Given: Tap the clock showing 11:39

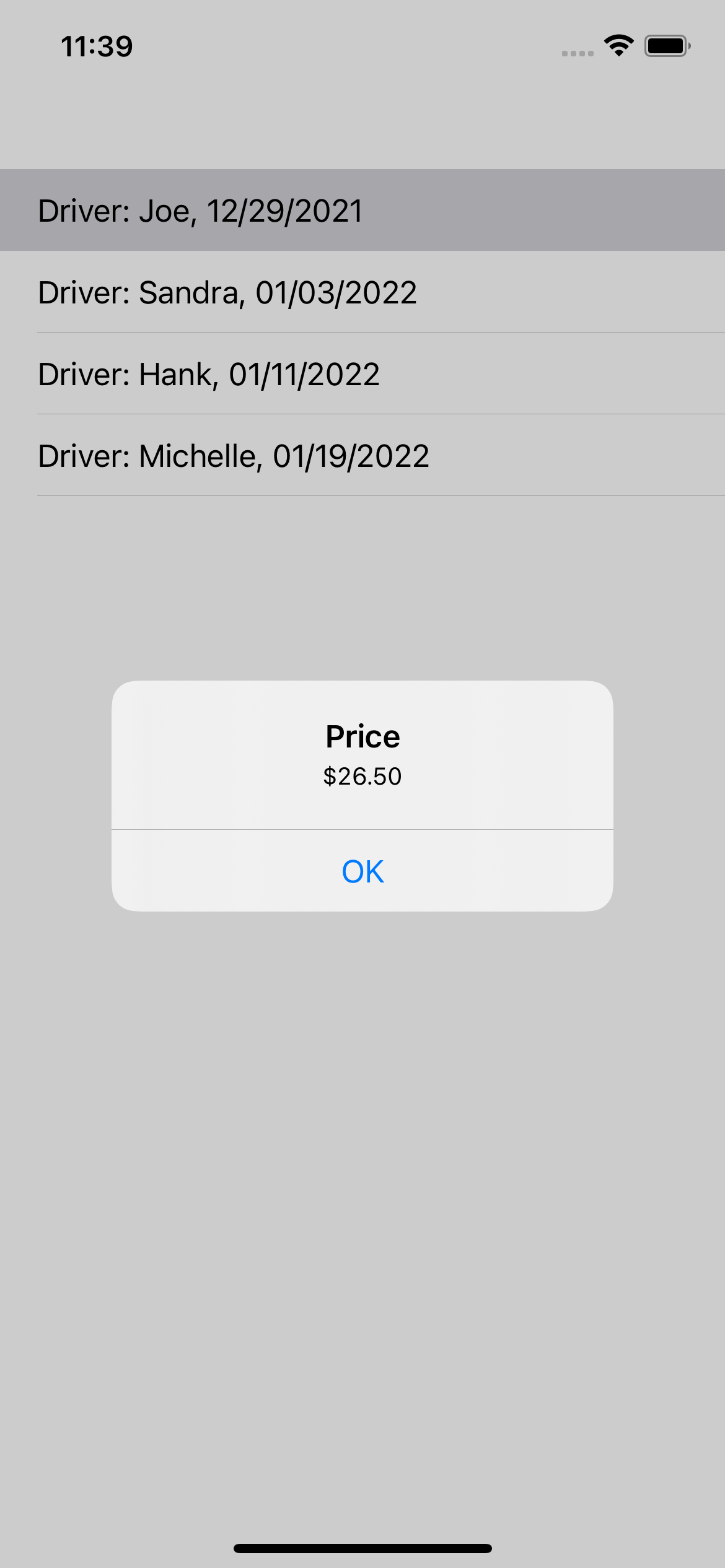Looking at the screenshot, I should tap(97, 45).
